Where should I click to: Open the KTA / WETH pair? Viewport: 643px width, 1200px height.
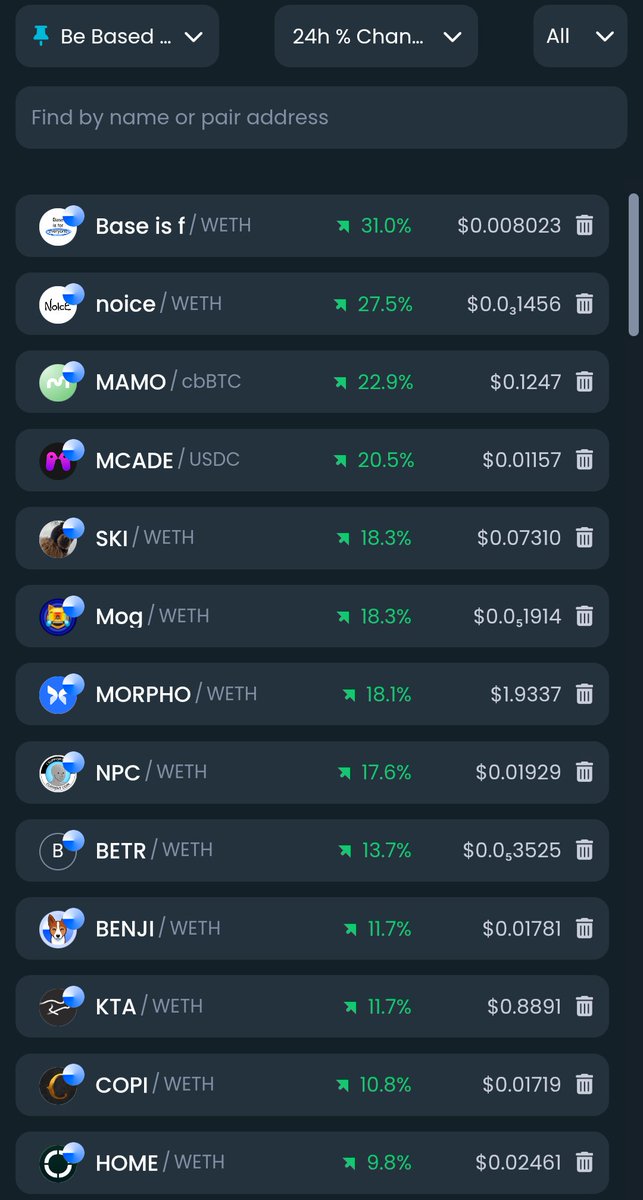click(x=312, y=1006)
